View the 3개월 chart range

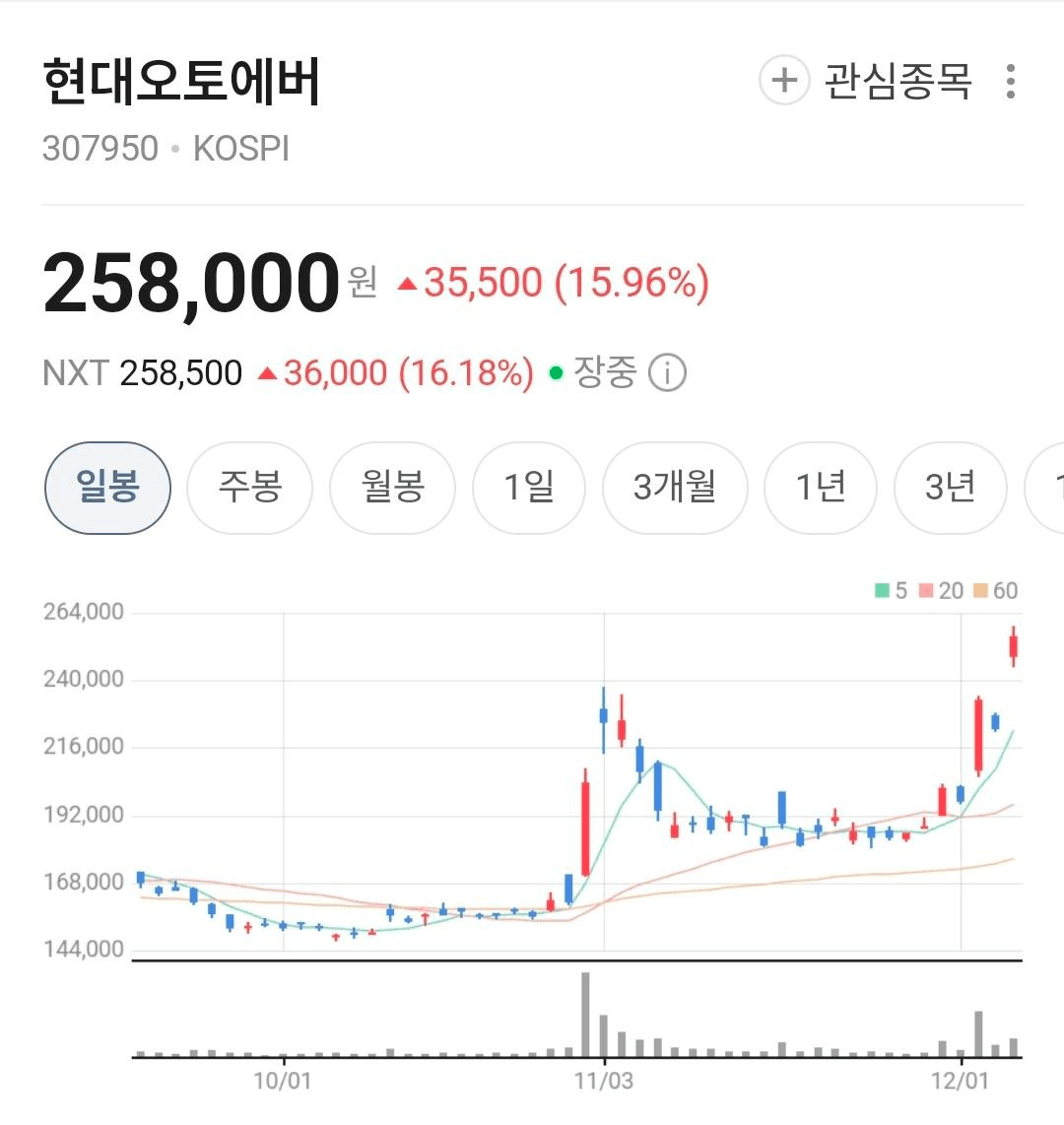click(x=675, y=488)
